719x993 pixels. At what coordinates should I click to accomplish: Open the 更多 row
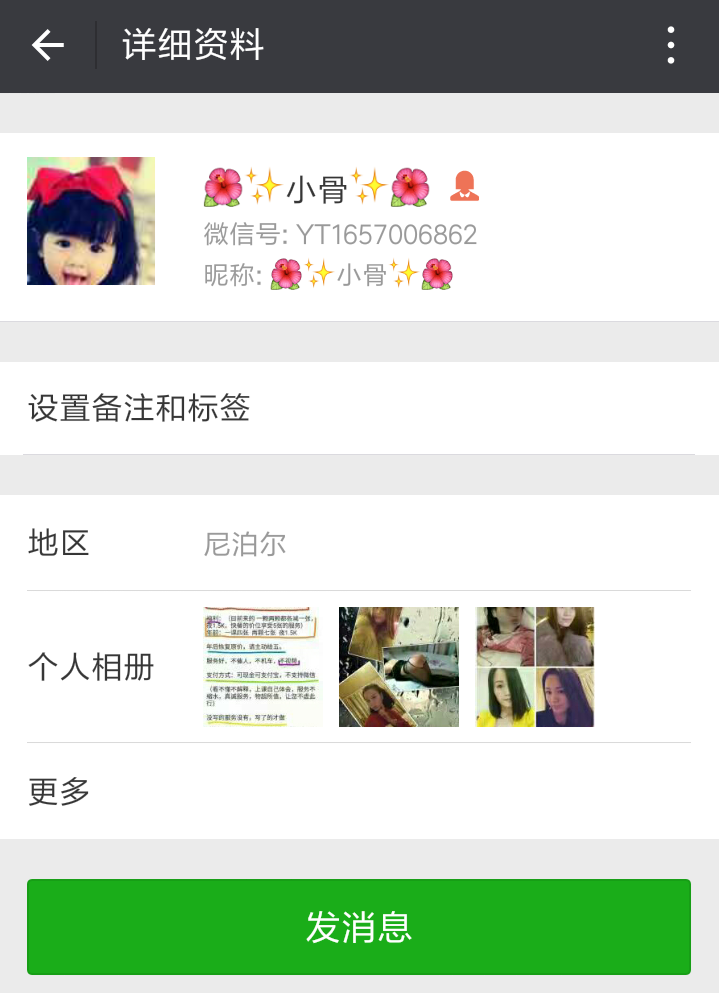(x=359, y=791)
